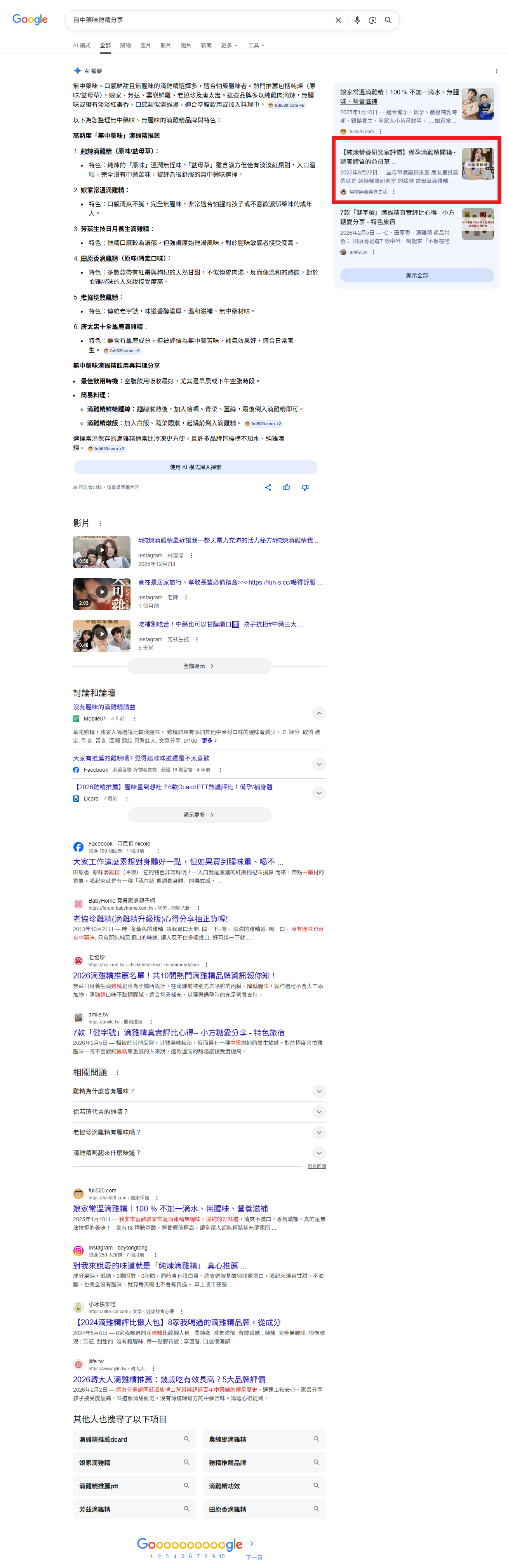Tap 顯示全部 in the AI sources panel
508x1568 pixels.
click(x=417, y=275)
